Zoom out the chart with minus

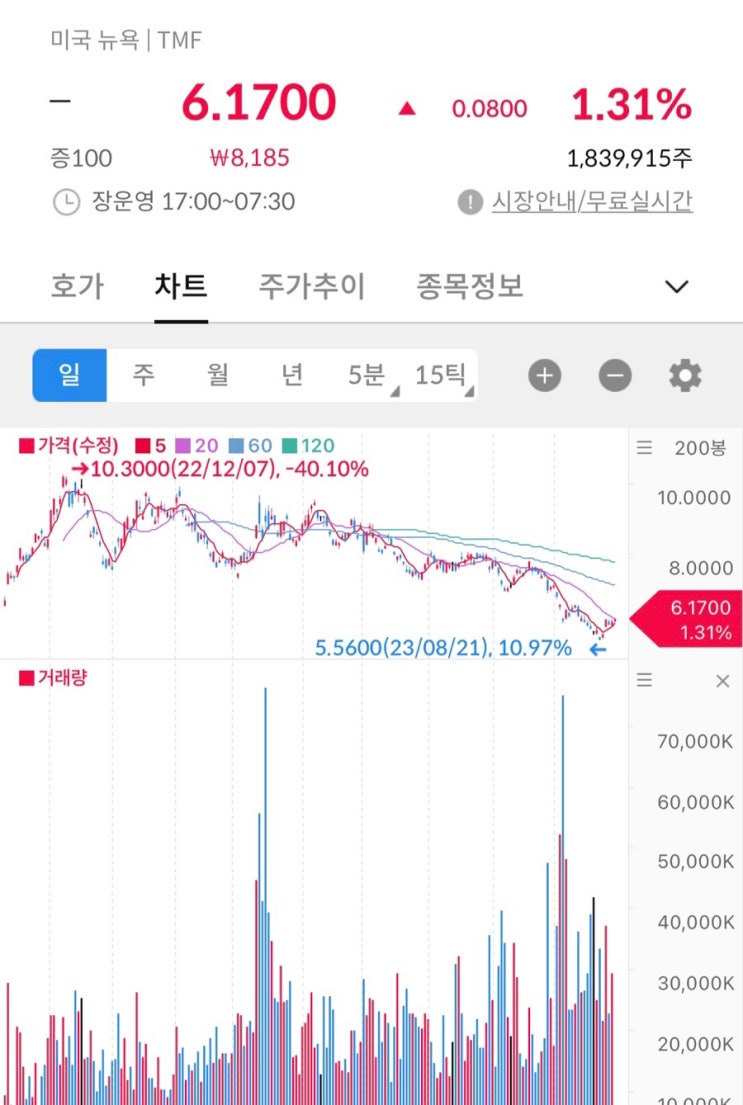pos(615,376)
